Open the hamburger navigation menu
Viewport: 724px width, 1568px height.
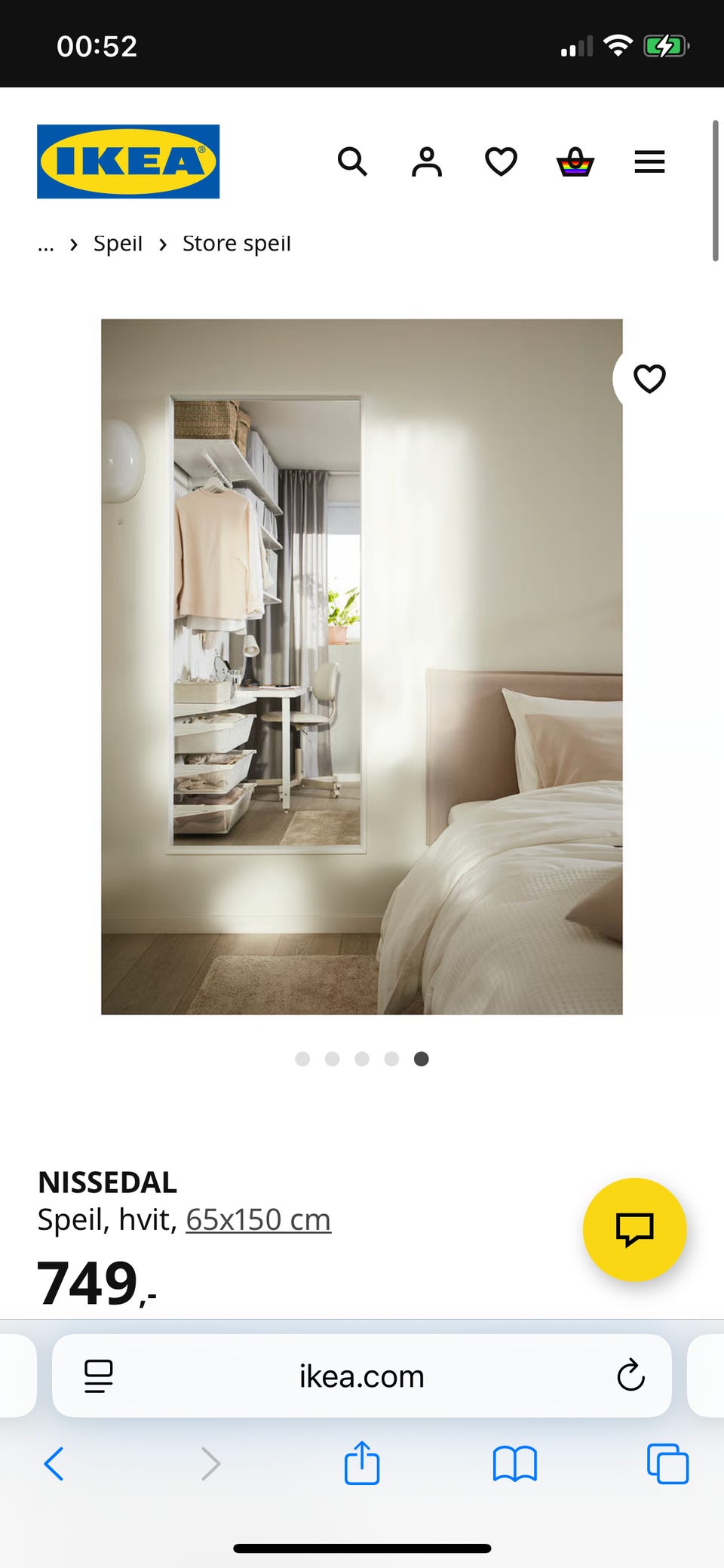pos(649,161)
